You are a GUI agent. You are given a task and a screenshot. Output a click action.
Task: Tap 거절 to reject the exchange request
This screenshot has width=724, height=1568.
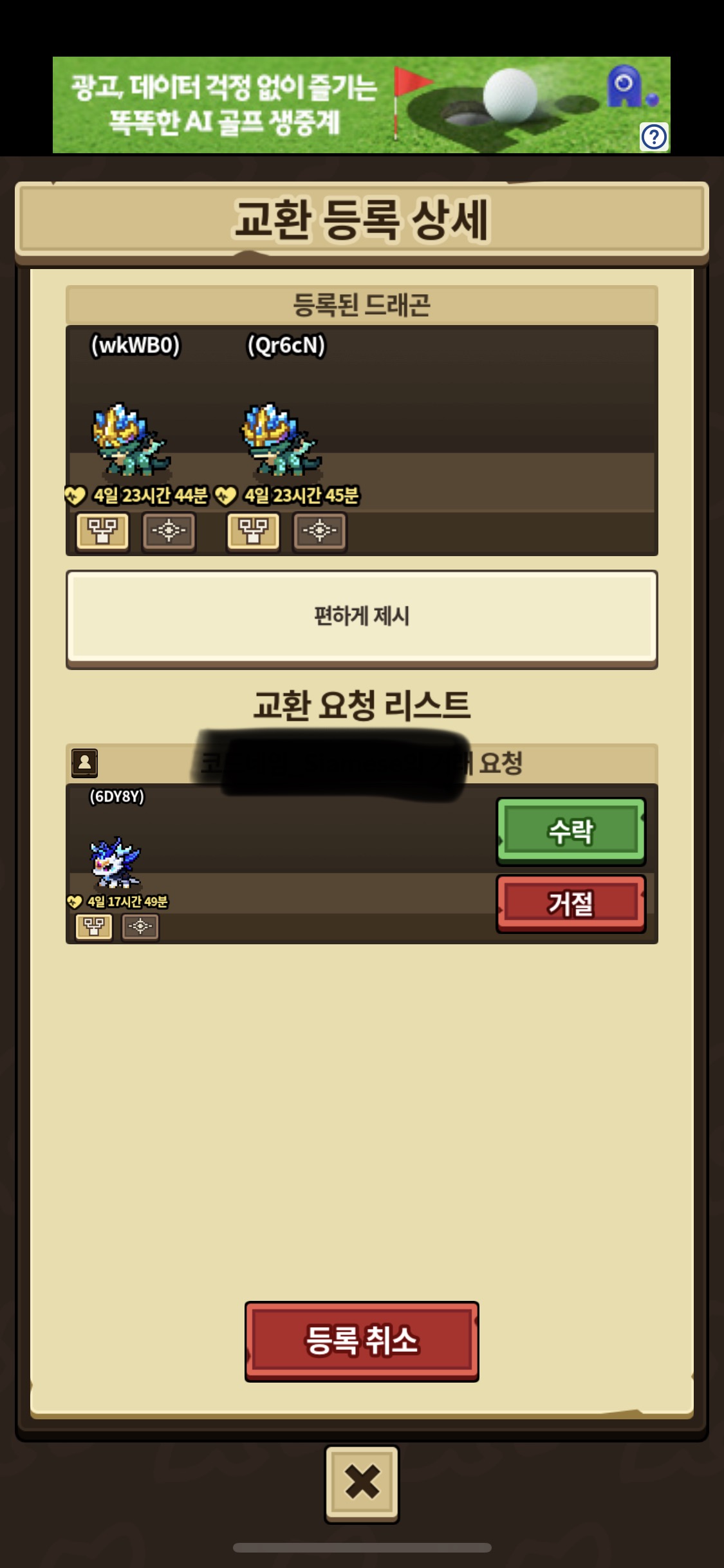pos(571,903)
